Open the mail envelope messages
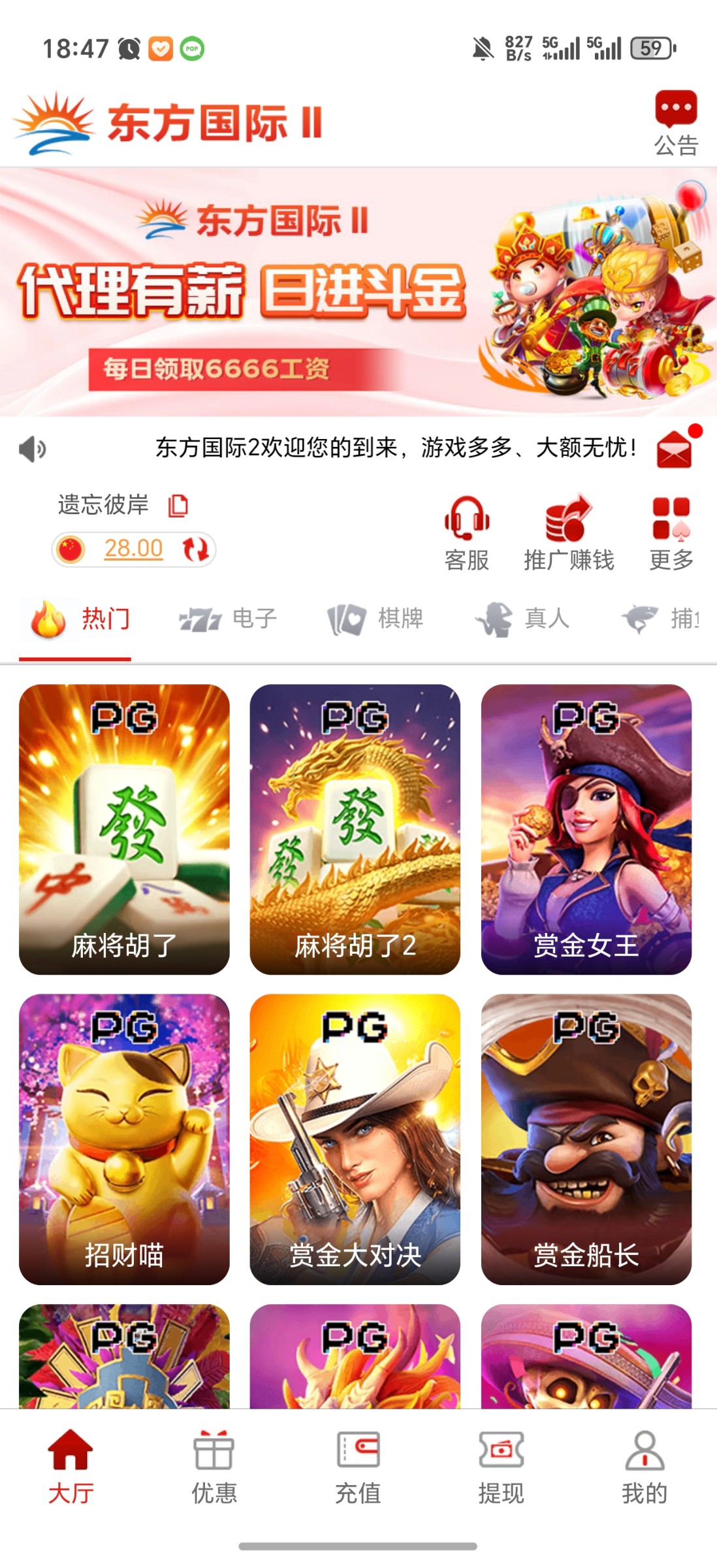 point(675,449)
